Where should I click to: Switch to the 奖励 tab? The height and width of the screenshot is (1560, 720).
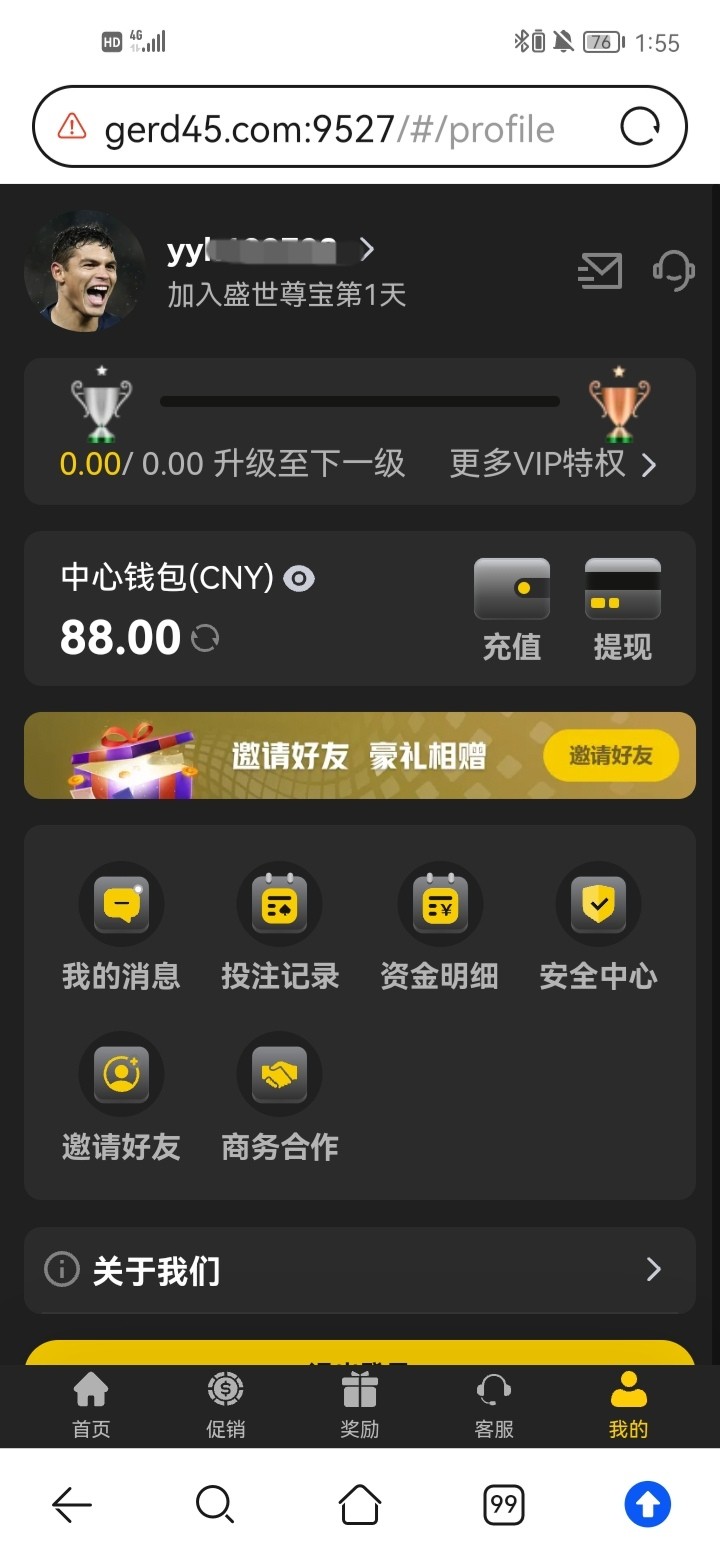pyautogui.click(x=359, y=1405)
